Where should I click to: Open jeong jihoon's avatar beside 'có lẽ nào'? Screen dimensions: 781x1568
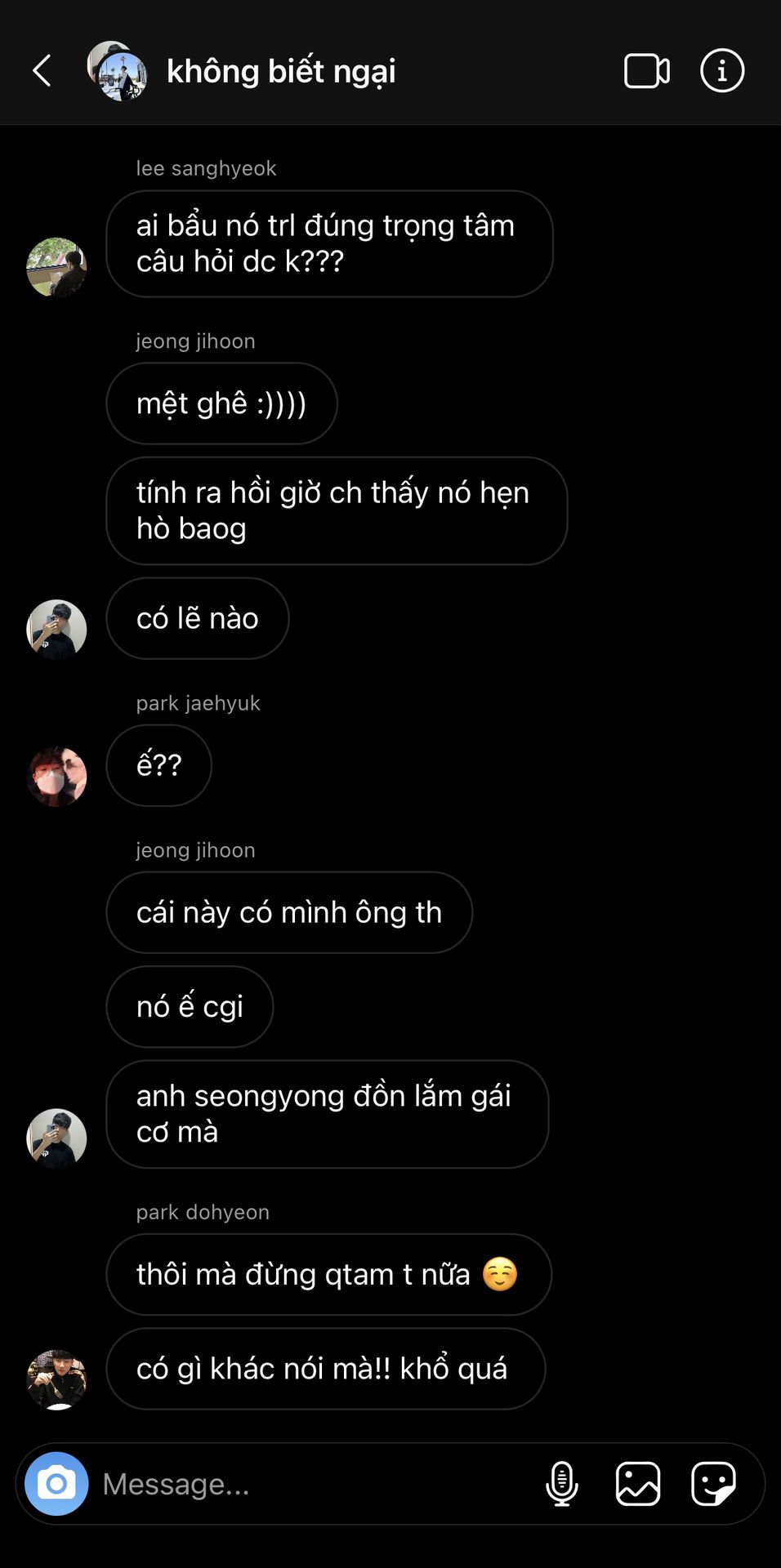point(56,629)
